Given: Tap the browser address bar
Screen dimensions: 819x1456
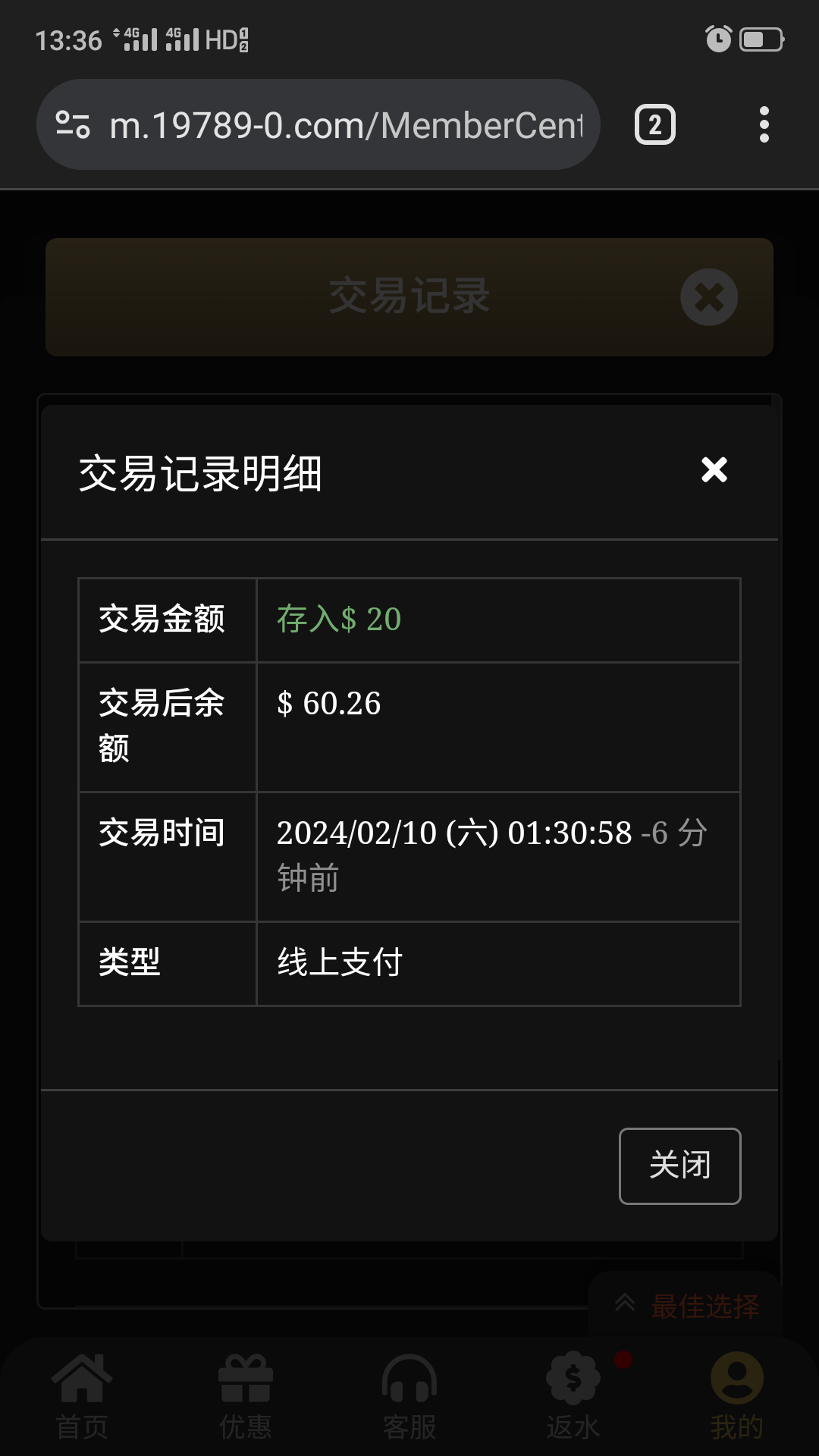Looking at the screenshot, I should pos(346,125).
